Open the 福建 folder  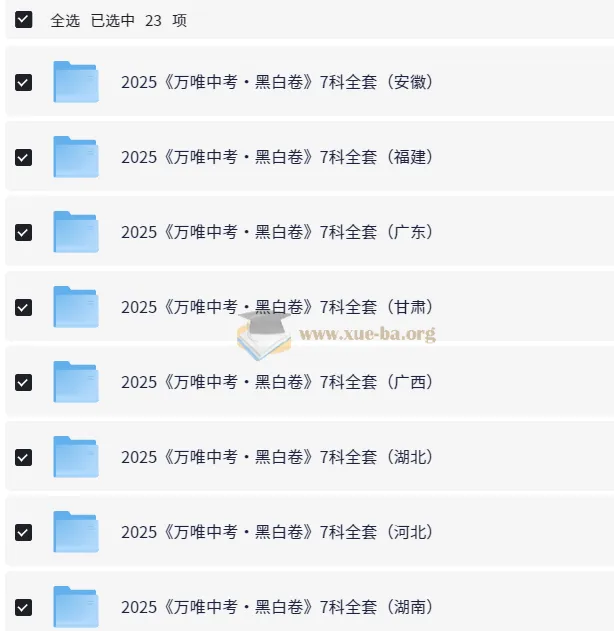(x=277, y=157)
